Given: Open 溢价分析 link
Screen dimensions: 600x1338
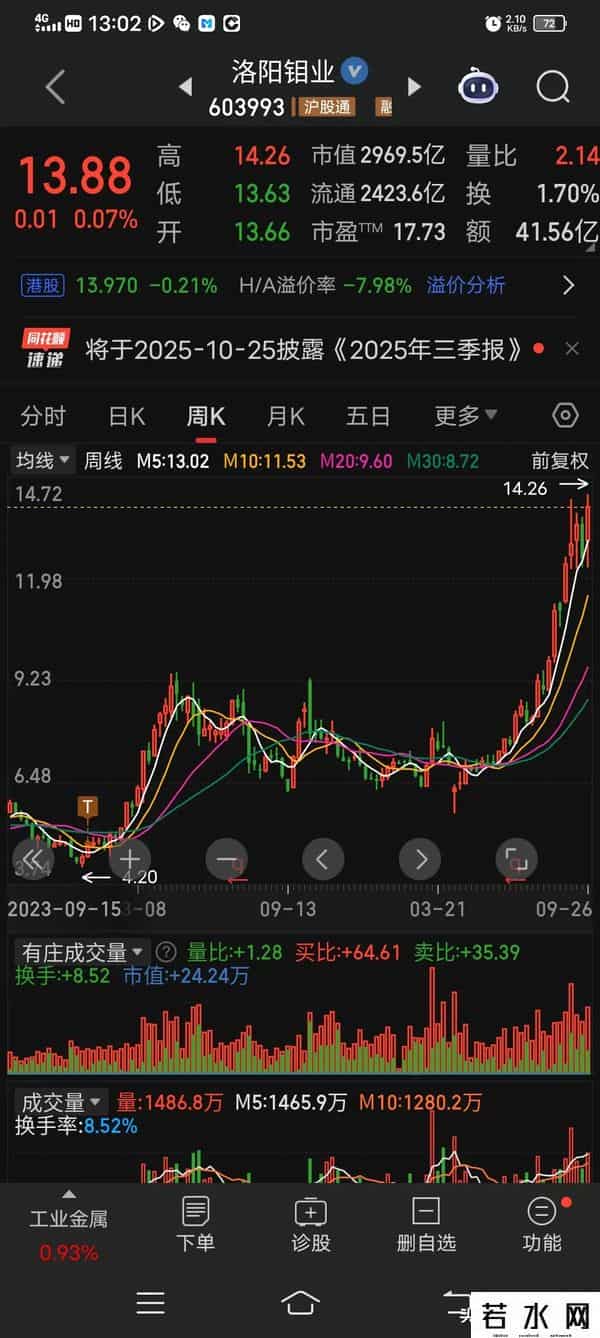Looking at the screenshot, I should click(x=465, y=286).
